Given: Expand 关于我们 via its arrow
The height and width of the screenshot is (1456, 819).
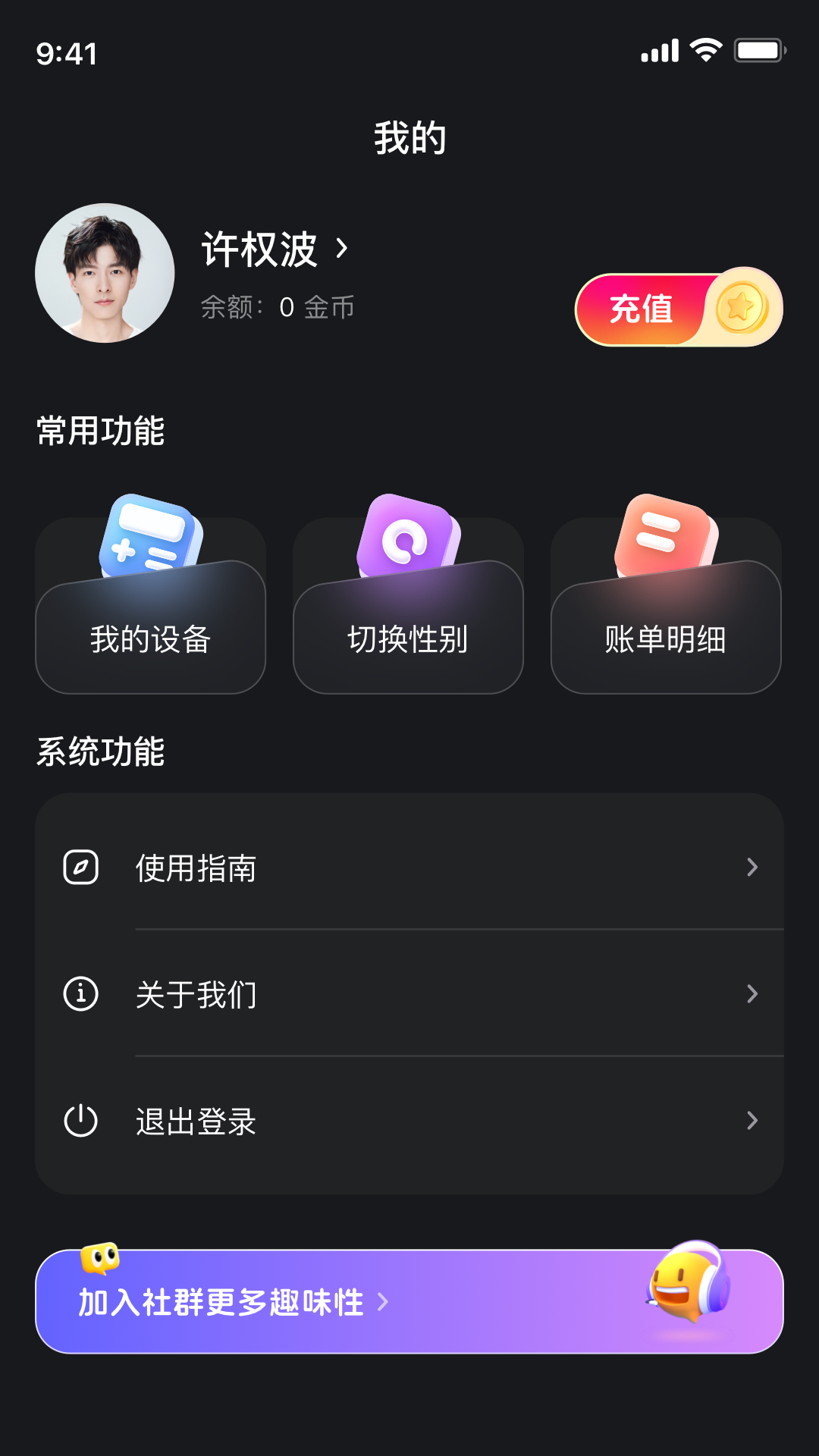Looking at the screenshot, I should pyautogui.click(x=752, y=995).
